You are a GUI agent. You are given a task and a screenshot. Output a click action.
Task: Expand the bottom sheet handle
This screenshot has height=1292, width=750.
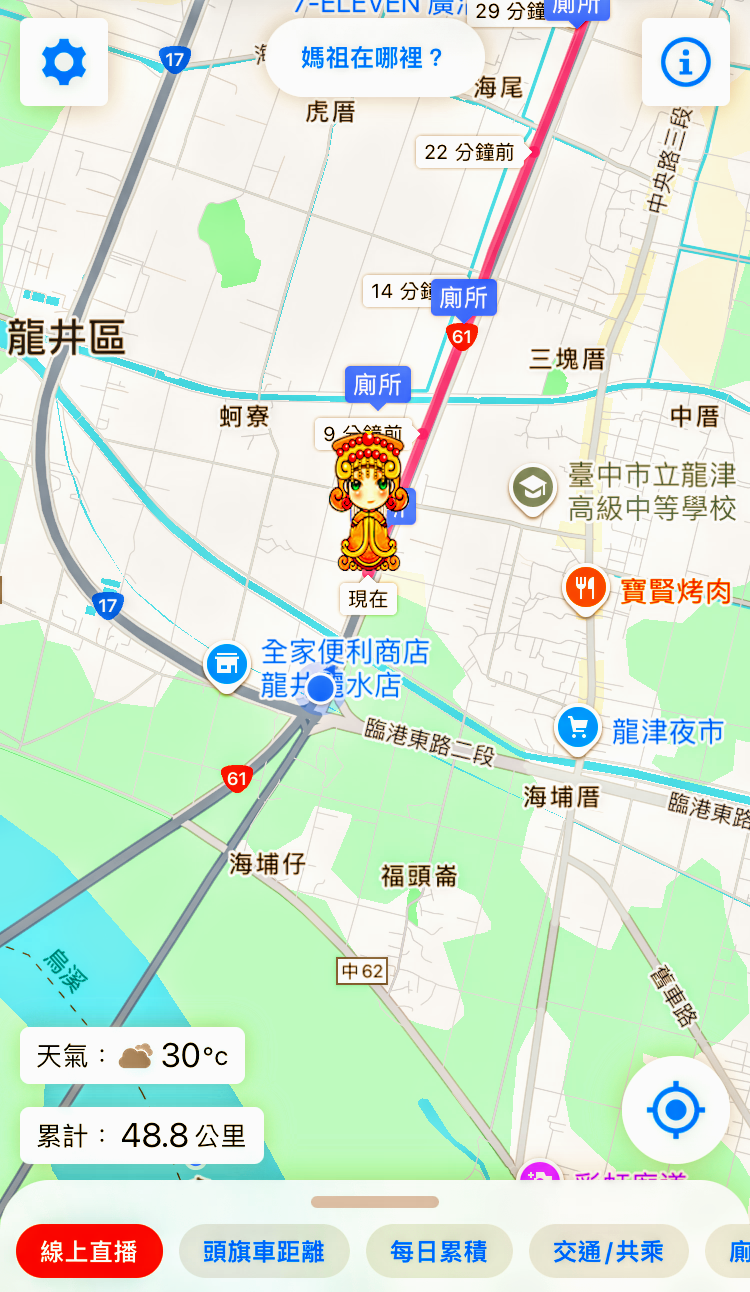[375, 1202]
